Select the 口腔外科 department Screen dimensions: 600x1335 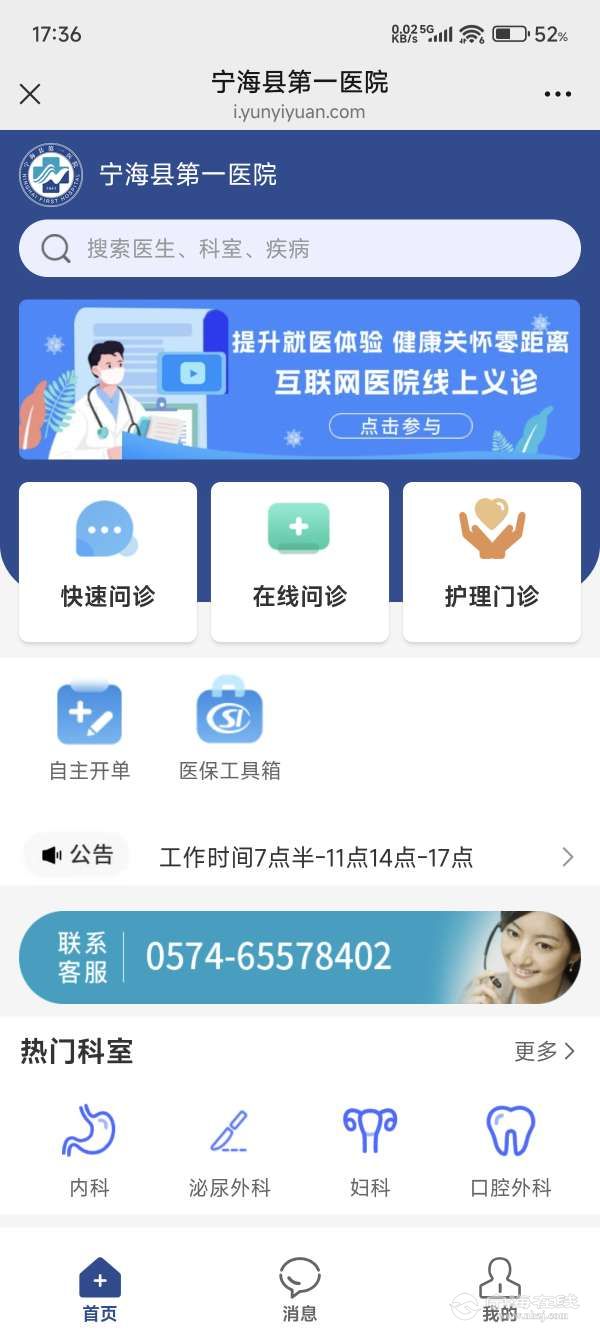511,1150
